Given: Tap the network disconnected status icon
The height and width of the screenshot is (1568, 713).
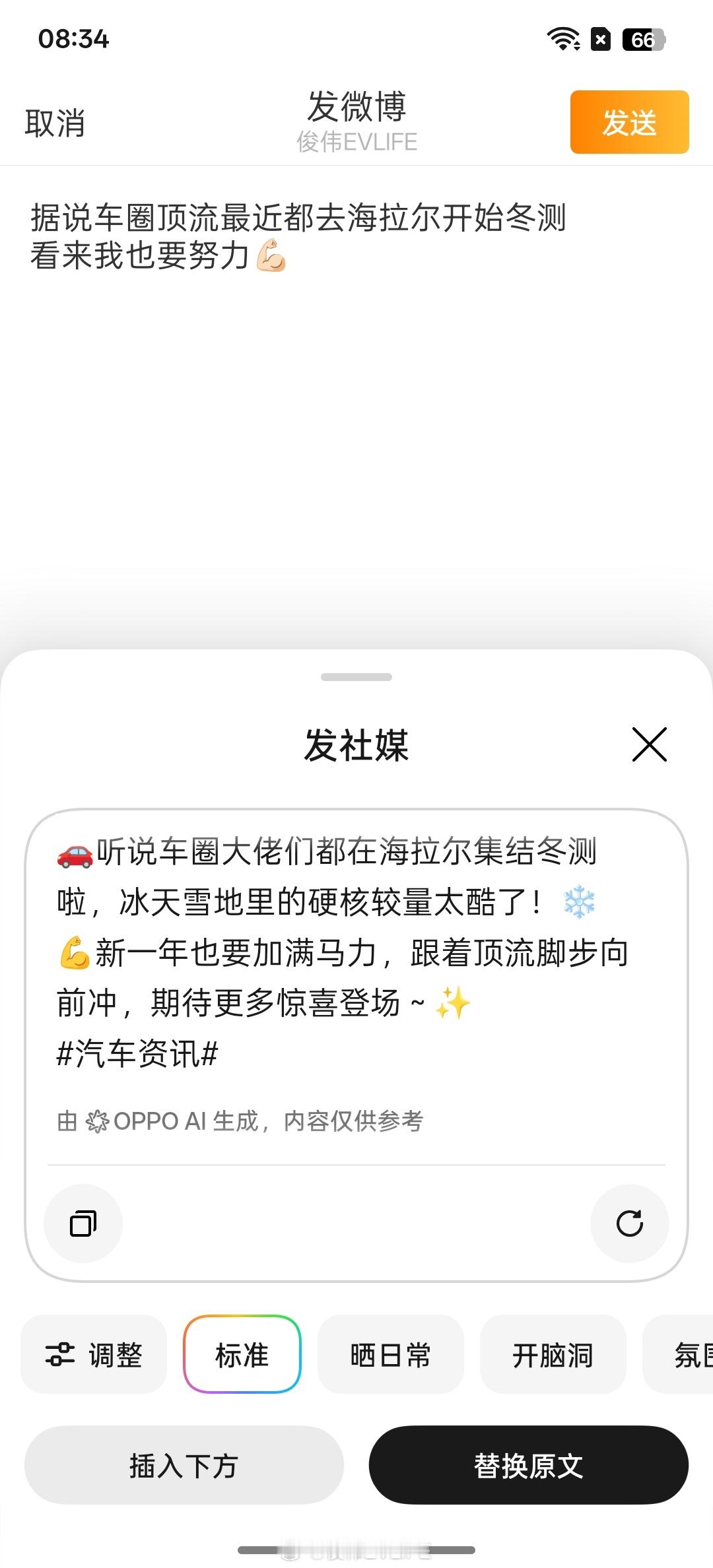Looking at the screenshot, I should pos(599,40).
